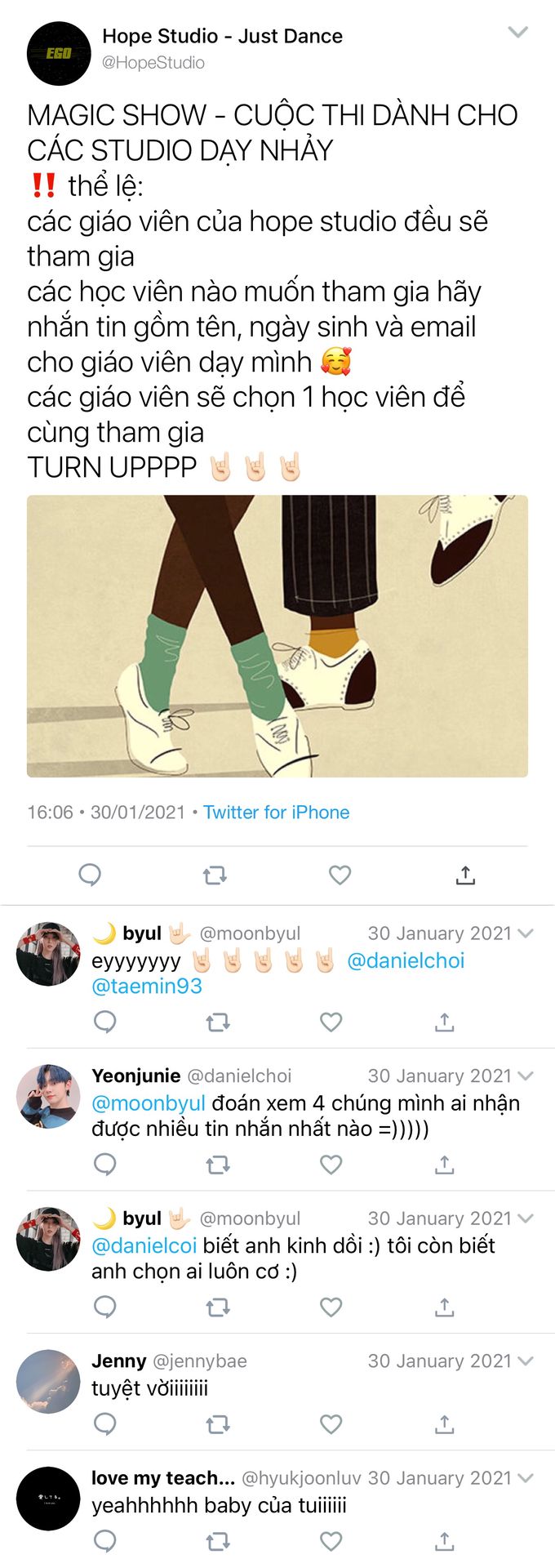The height and width of the screenshot is (1568, 555).
Task: Share Hope Studio's Magic Show tweet
Action: (x=465, y=875)
